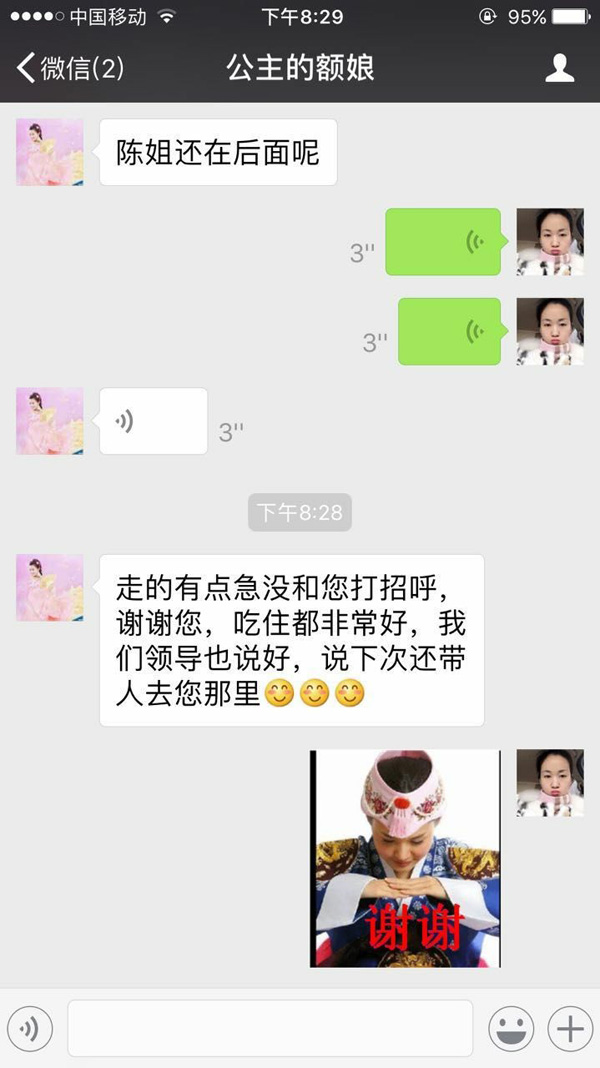Open my avatar beside the 谢谢 sticker
Viewport: 600px width, 1068px height.
(550, 784)
